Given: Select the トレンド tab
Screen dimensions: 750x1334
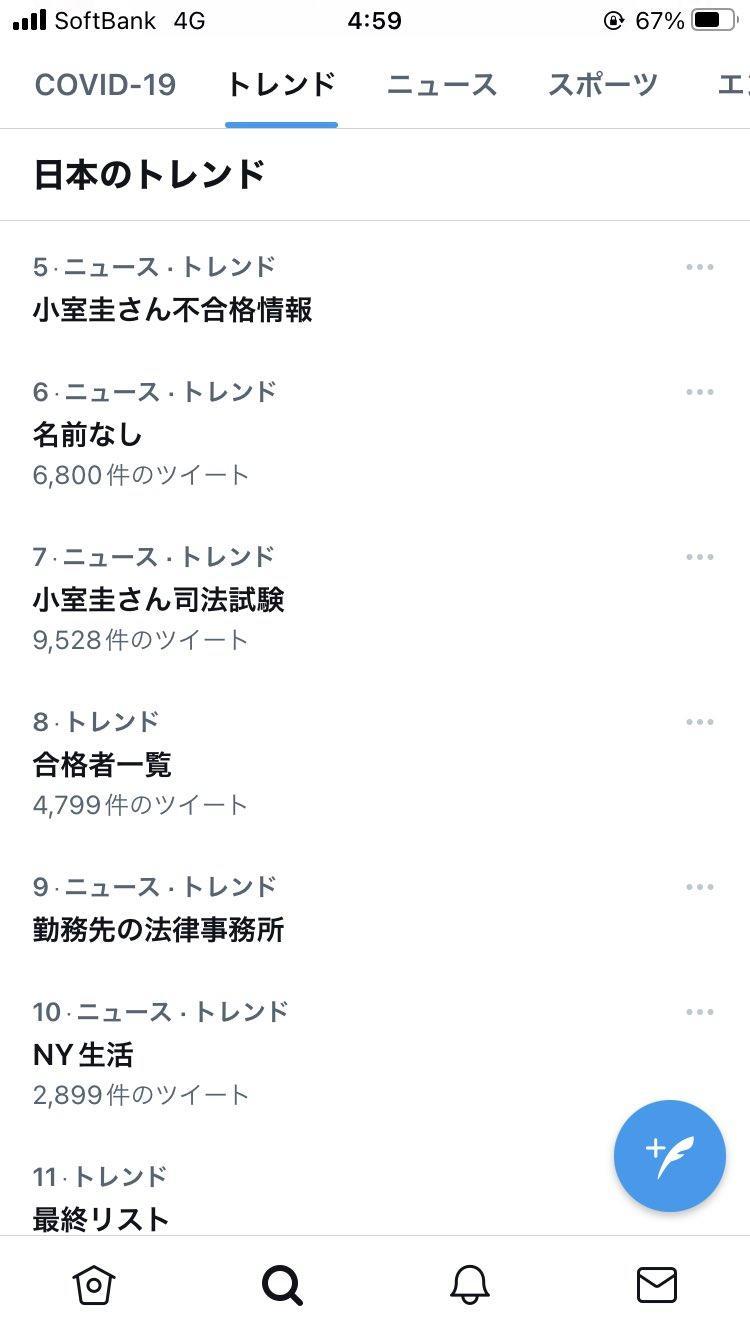Looking at the screenshot, I should 282,85.
